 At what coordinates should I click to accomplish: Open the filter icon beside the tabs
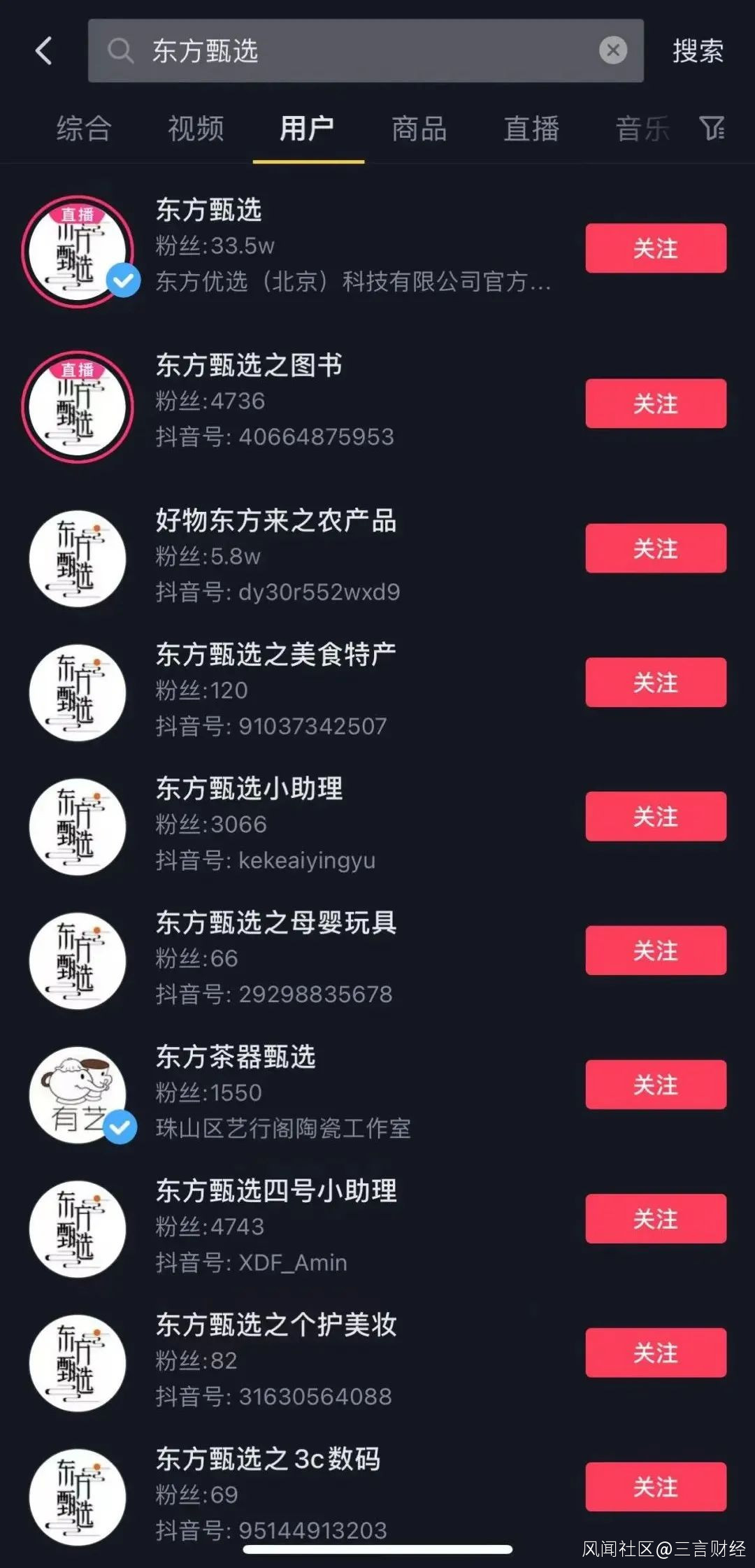pyautogui.click(x=712, y=128)
